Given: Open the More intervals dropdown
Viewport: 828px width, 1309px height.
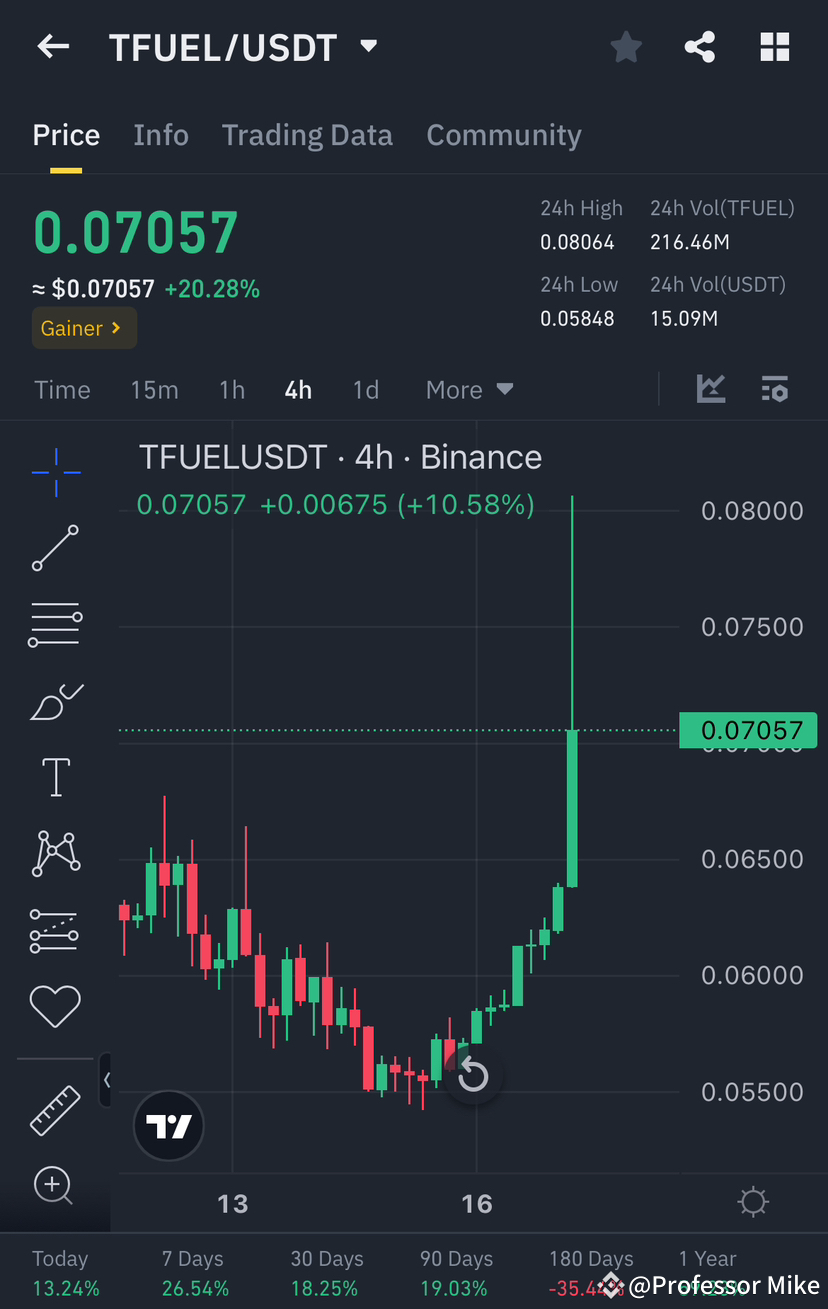Looking at the screenshot, I should (x=468, y=389).
